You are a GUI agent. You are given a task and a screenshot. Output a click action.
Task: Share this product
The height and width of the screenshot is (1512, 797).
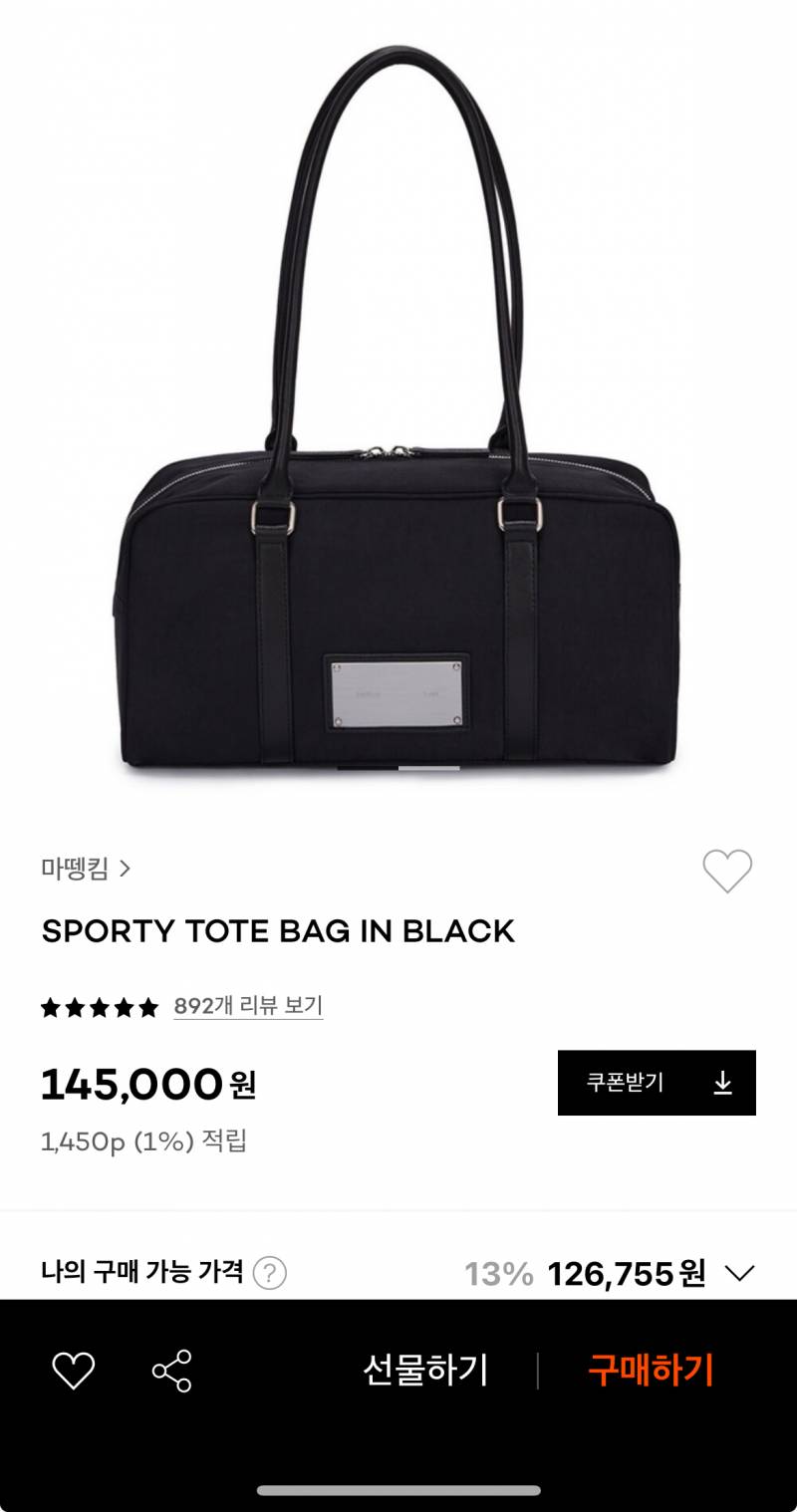(171, 1371)
